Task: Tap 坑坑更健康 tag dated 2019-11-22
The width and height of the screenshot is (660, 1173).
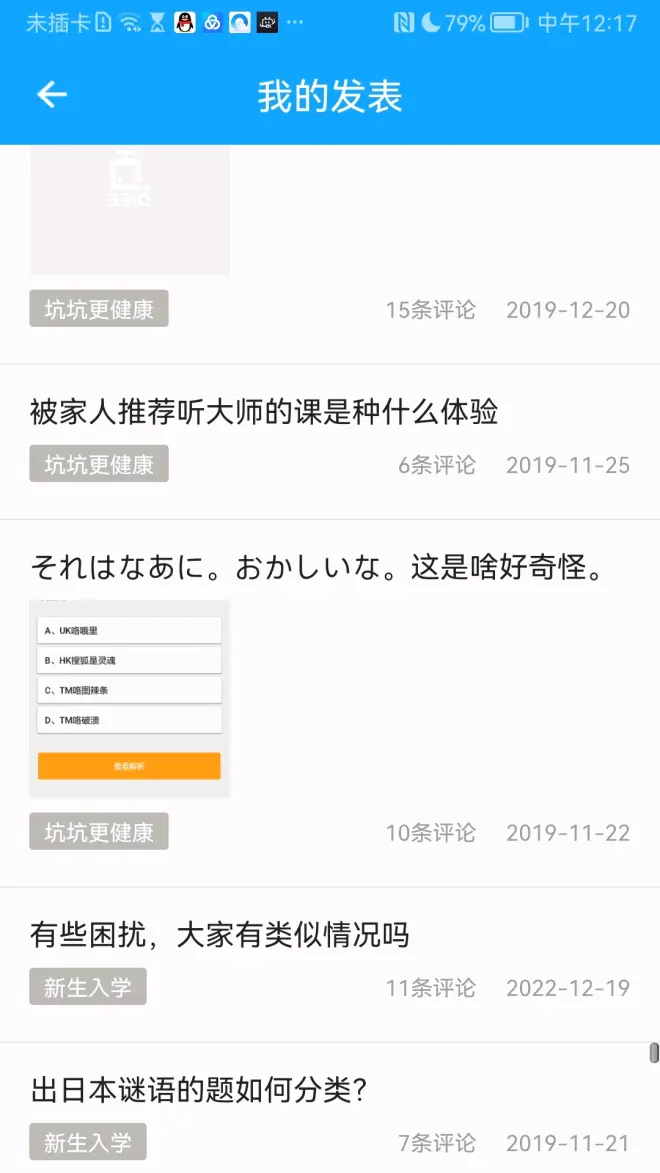Action: [x=99, y=832]
